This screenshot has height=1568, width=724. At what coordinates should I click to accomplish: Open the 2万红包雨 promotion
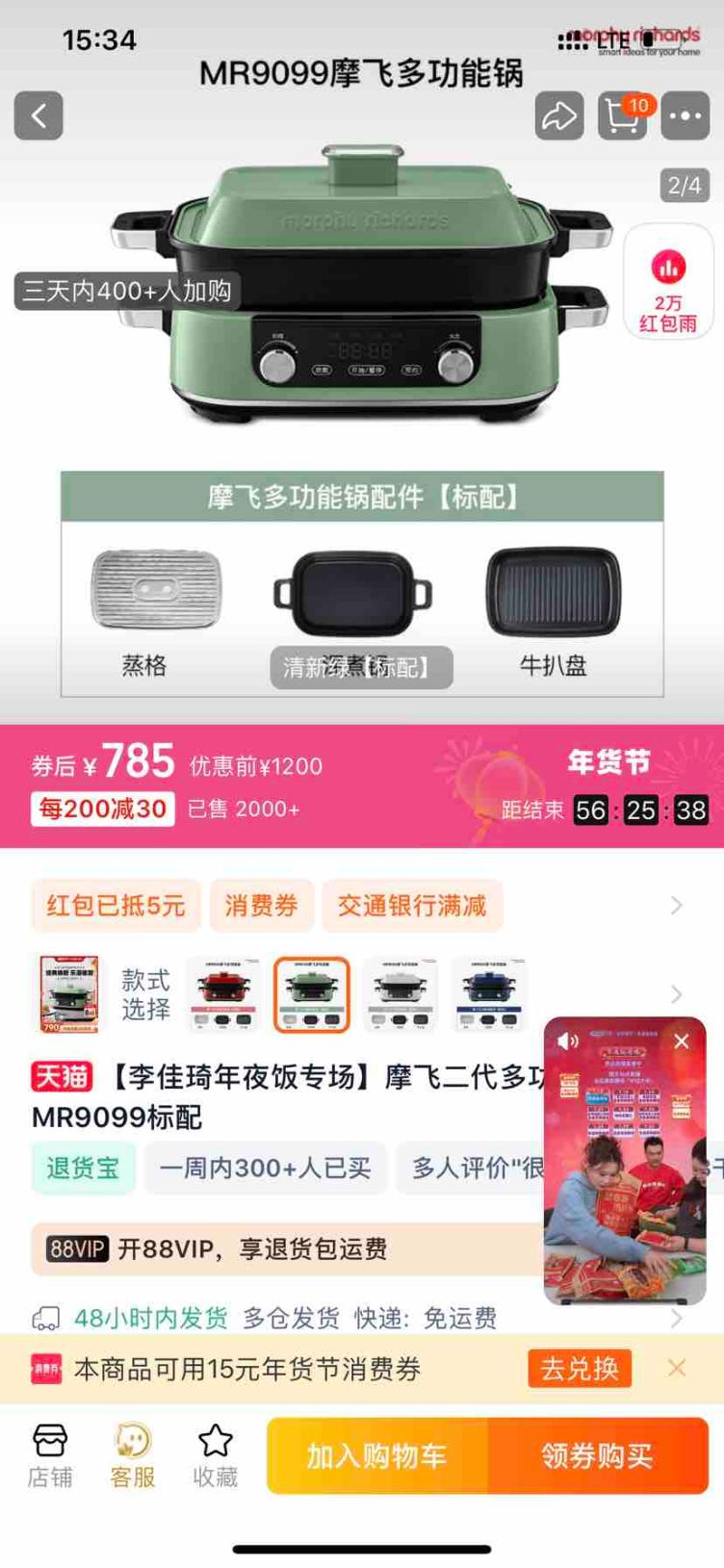tap(668, 283)
